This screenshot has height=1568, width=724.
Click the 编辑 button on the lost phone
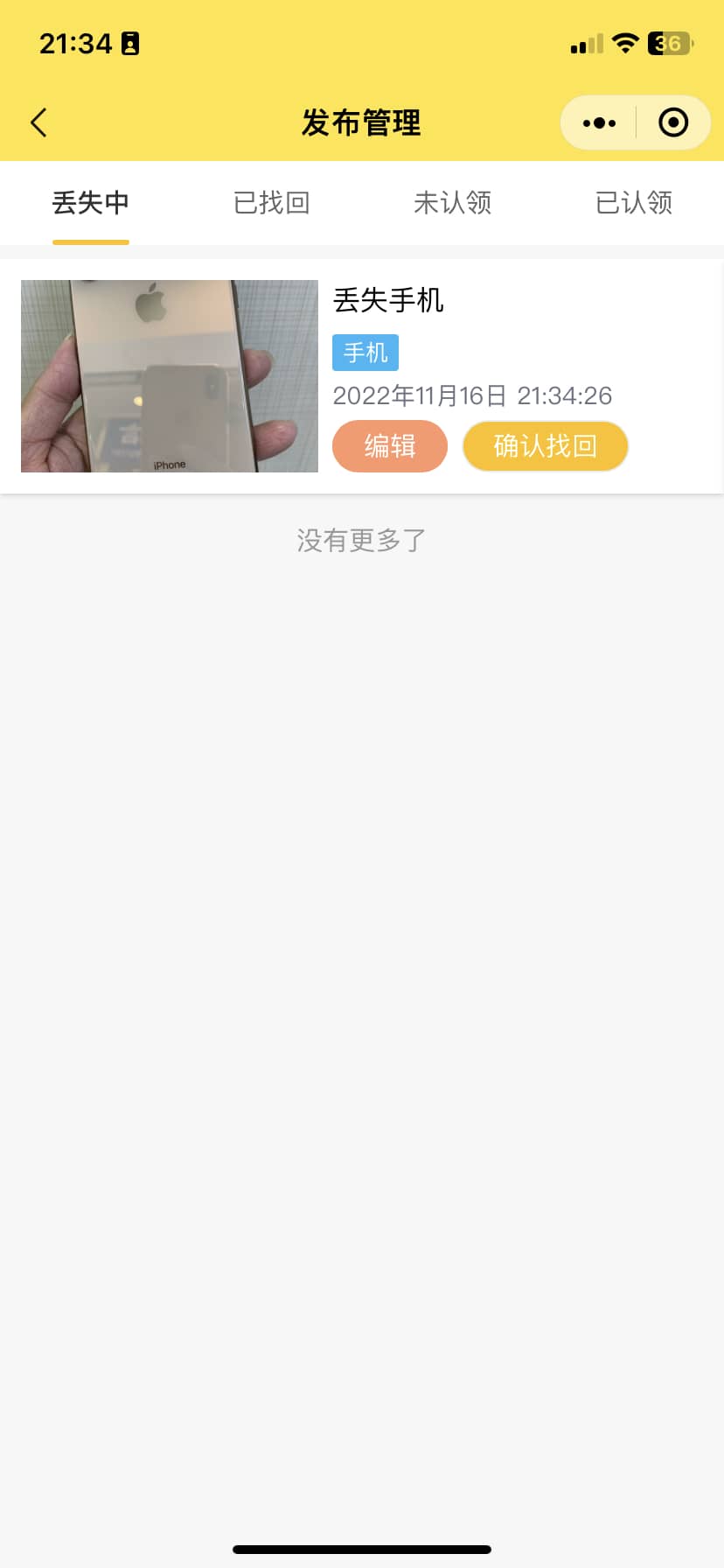(390, 446)
